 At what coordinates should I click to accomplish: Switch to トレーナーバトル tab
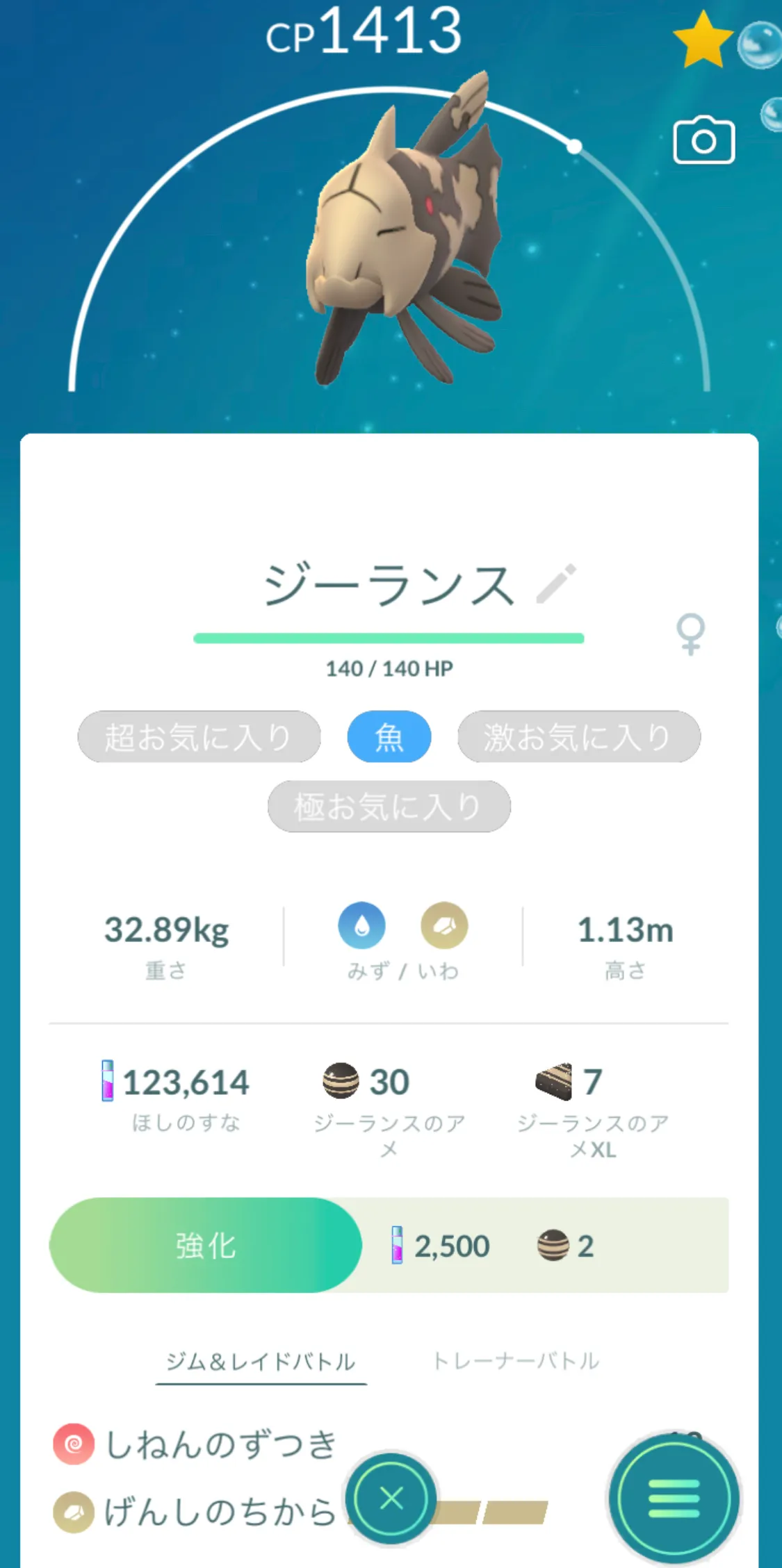[516, 1360]
